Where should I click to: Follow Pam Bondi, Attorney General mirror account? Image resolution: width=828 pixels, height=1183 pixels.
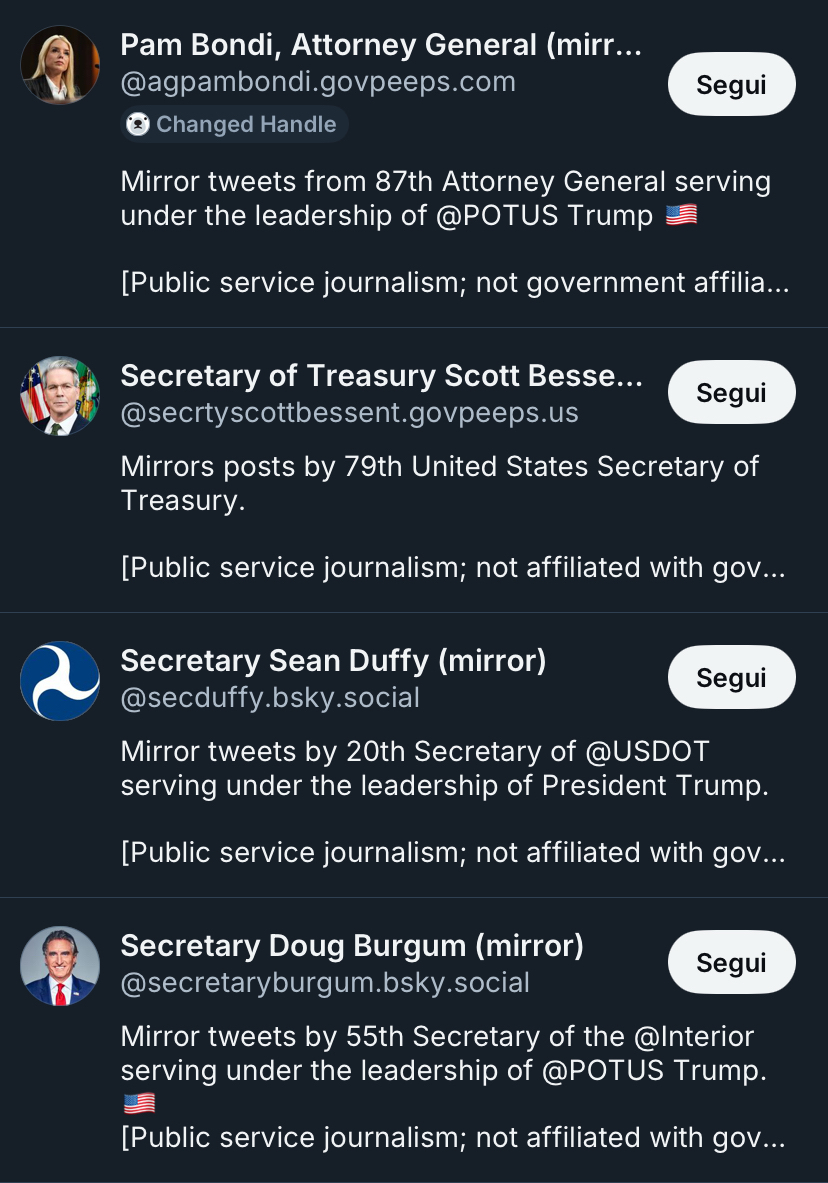point(731,84)
